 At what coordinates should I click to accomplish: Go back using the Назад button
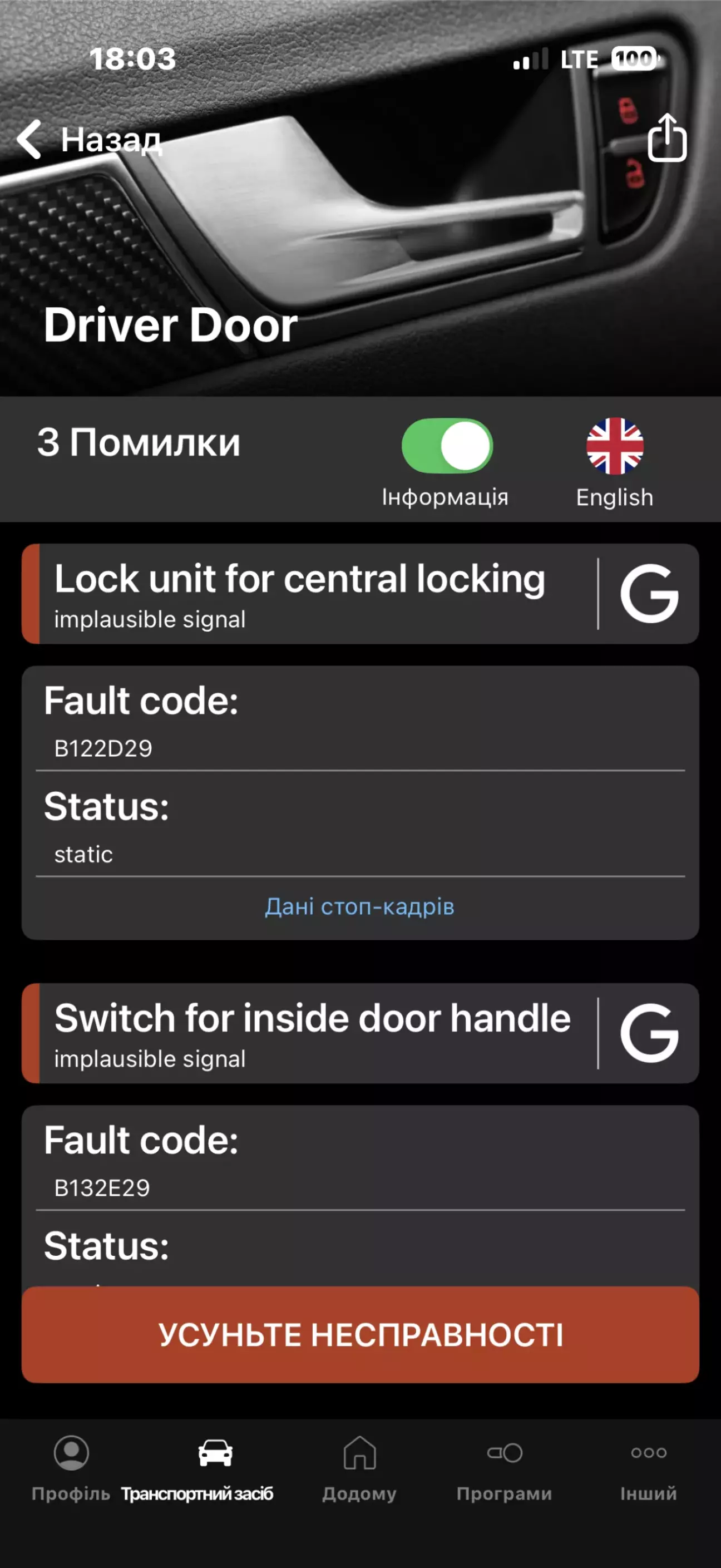coord(89,140)
